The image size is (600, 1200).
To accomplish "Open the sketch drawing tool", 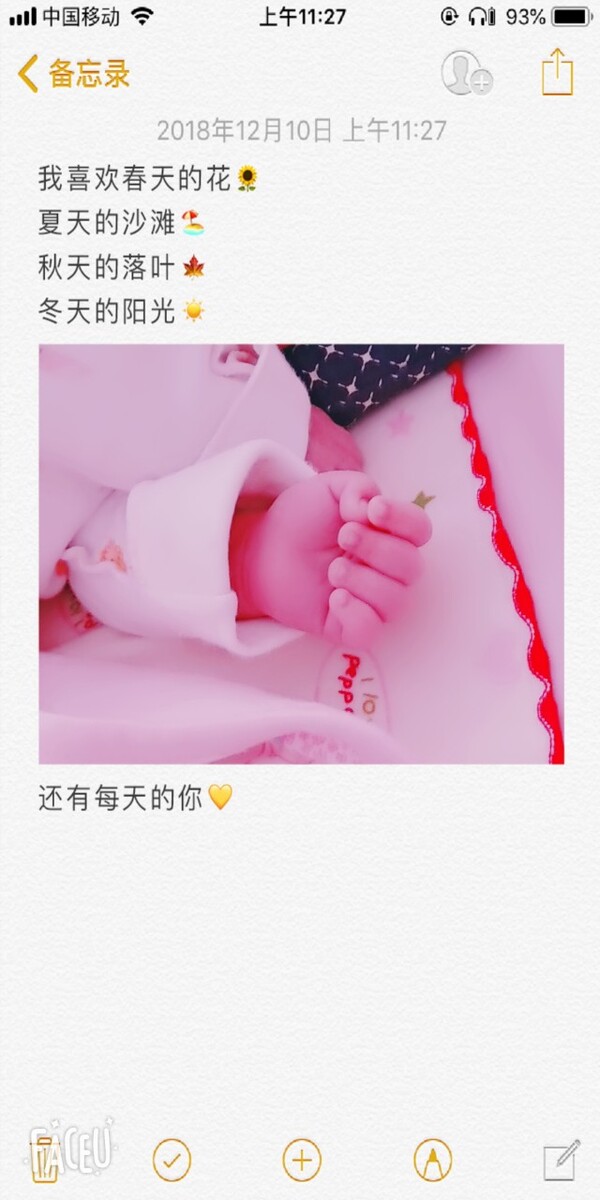I will click(432, 1160).
